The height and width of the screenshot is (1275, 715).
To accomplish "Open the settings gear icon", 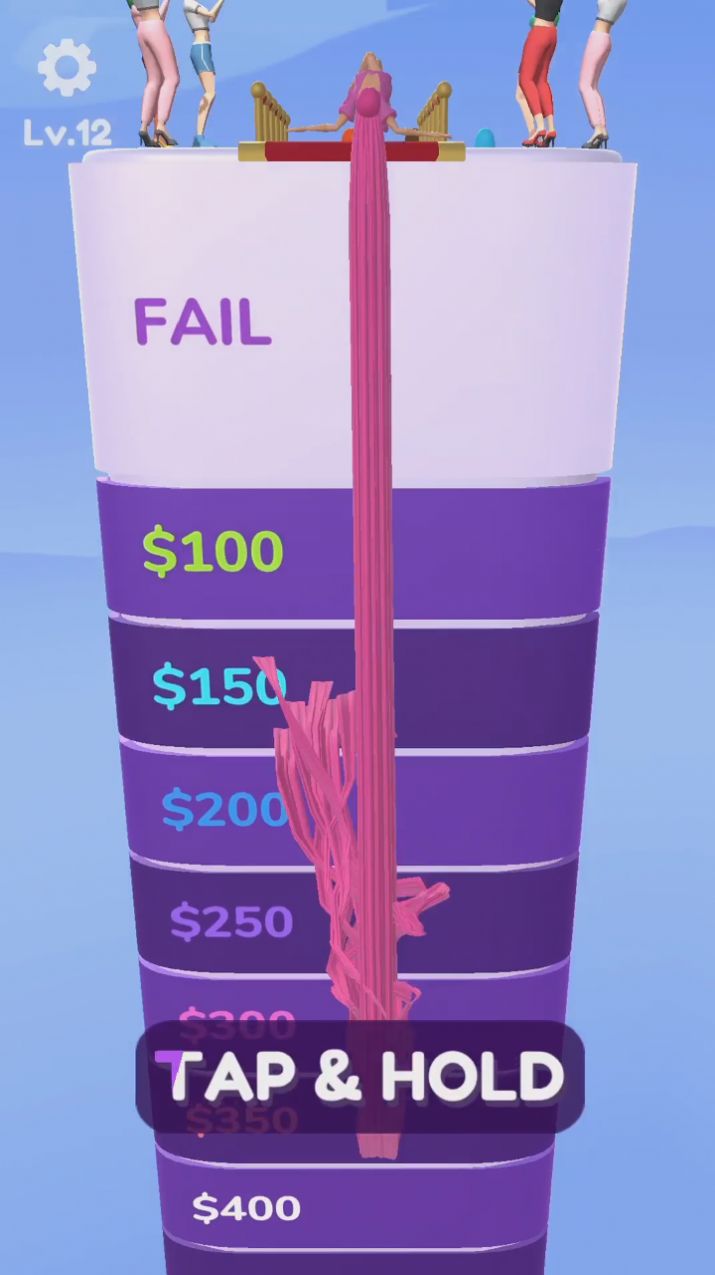I will tap(67, 67).
